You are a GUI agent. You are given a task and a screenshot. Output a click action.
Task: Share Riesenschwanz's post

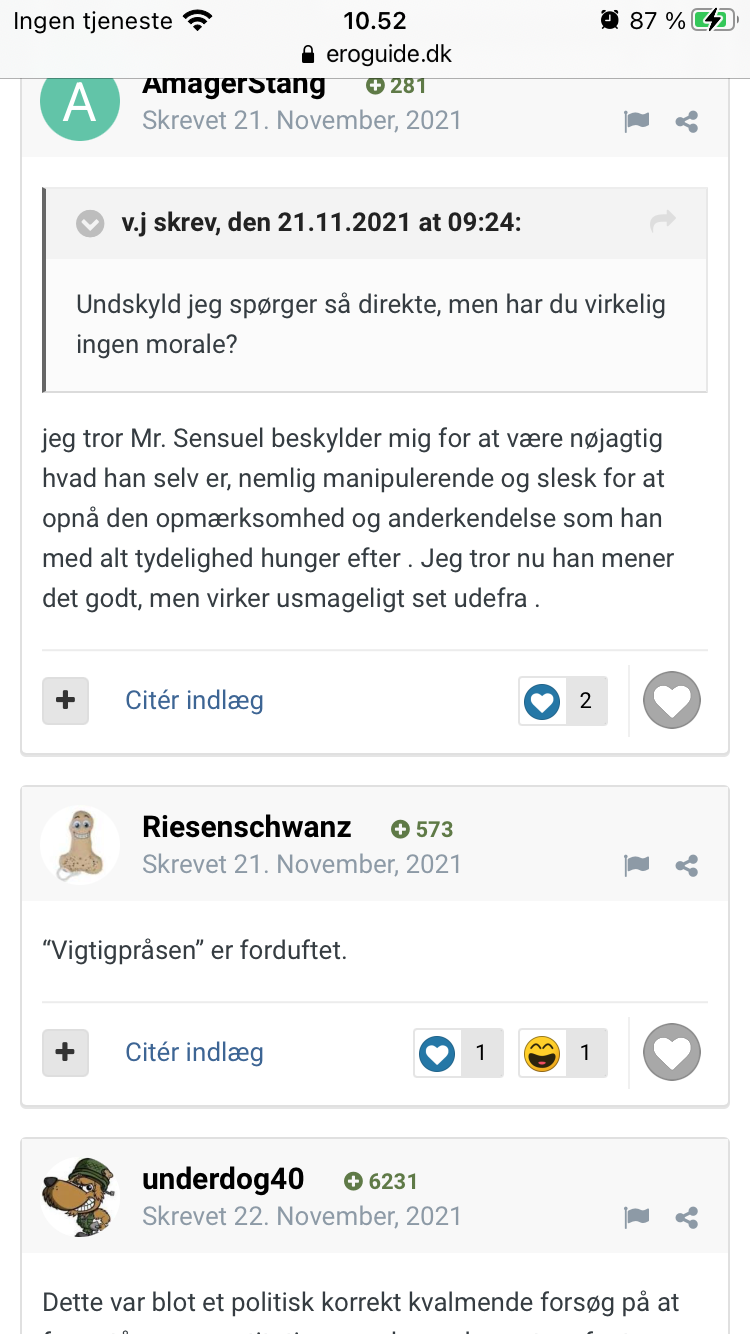(687, 865)
